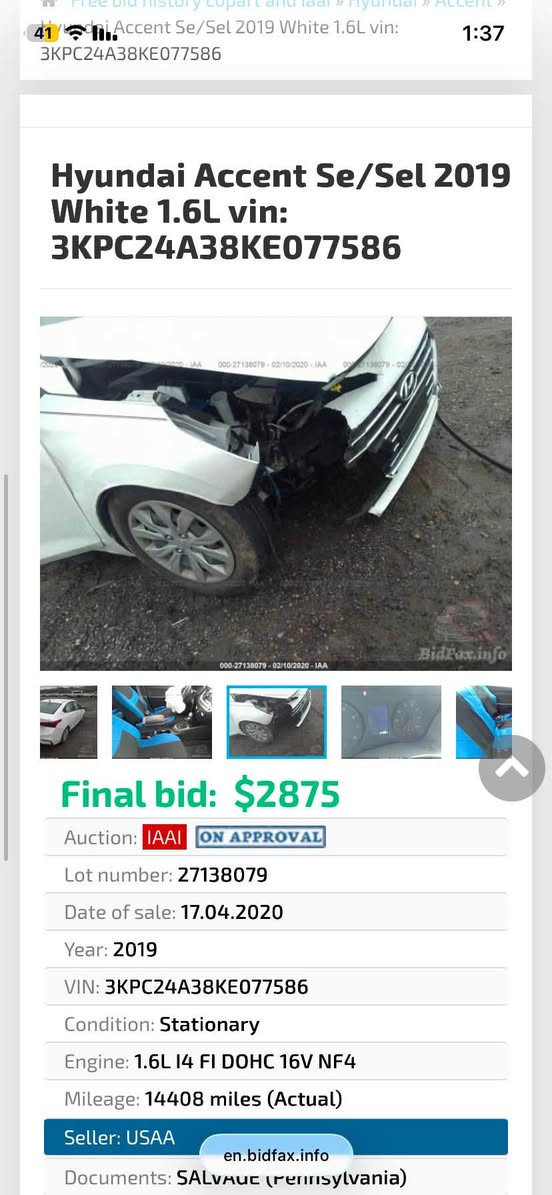Select the interior airbag thumbnail
This screenshot has height=1195, width=552.
click(162, 722)
